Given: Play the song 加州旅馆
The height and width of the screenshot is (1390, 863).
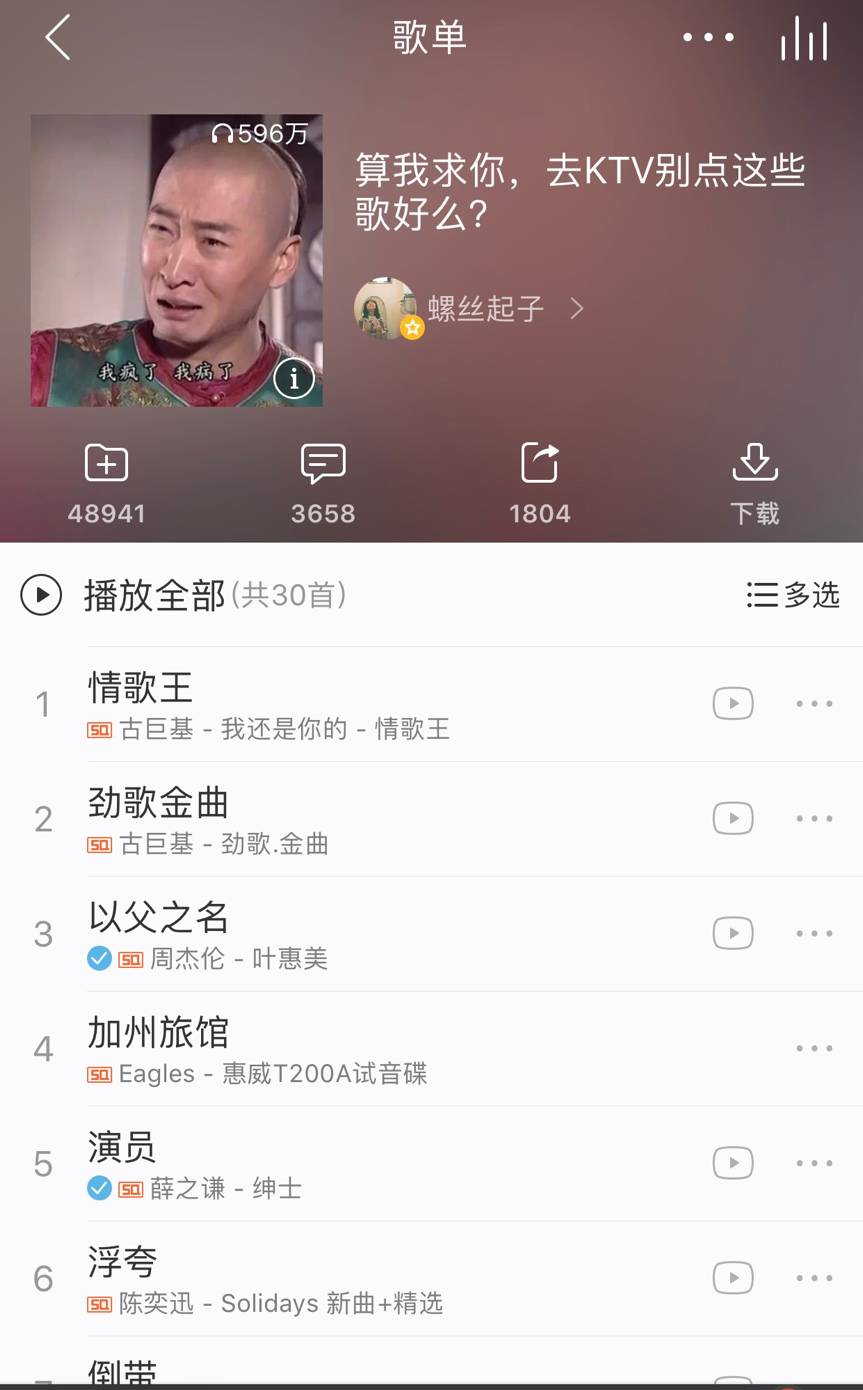Looking at the screenshot, I should pyautogui.click(x=300, y=1049).
